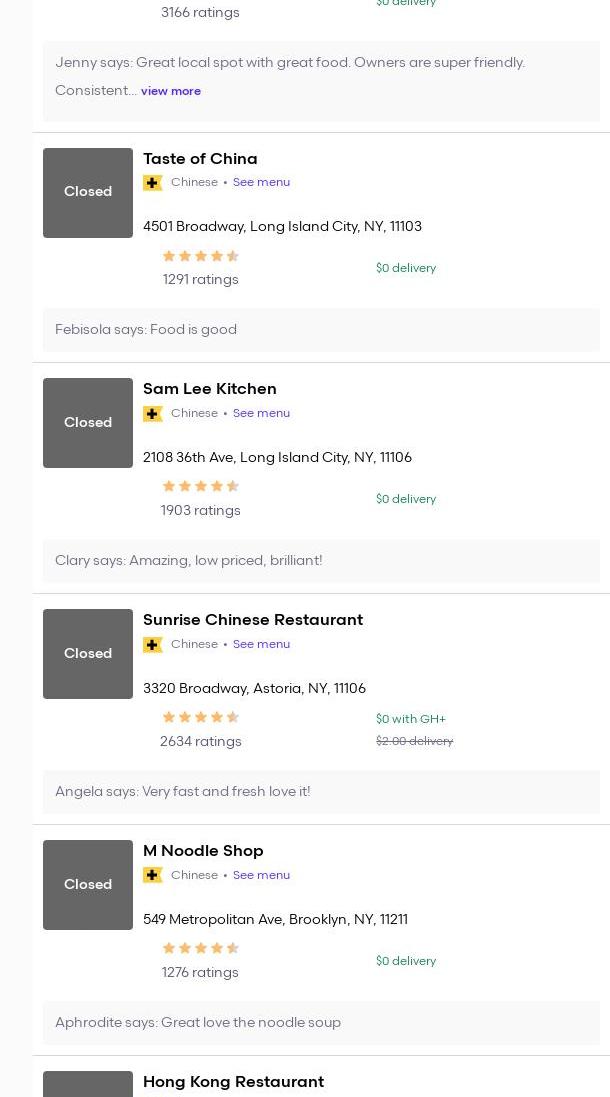Open Sunrise Chinese Restaurant image tile
Viewport: 610px width, 1097px height.
click(88, 654)
